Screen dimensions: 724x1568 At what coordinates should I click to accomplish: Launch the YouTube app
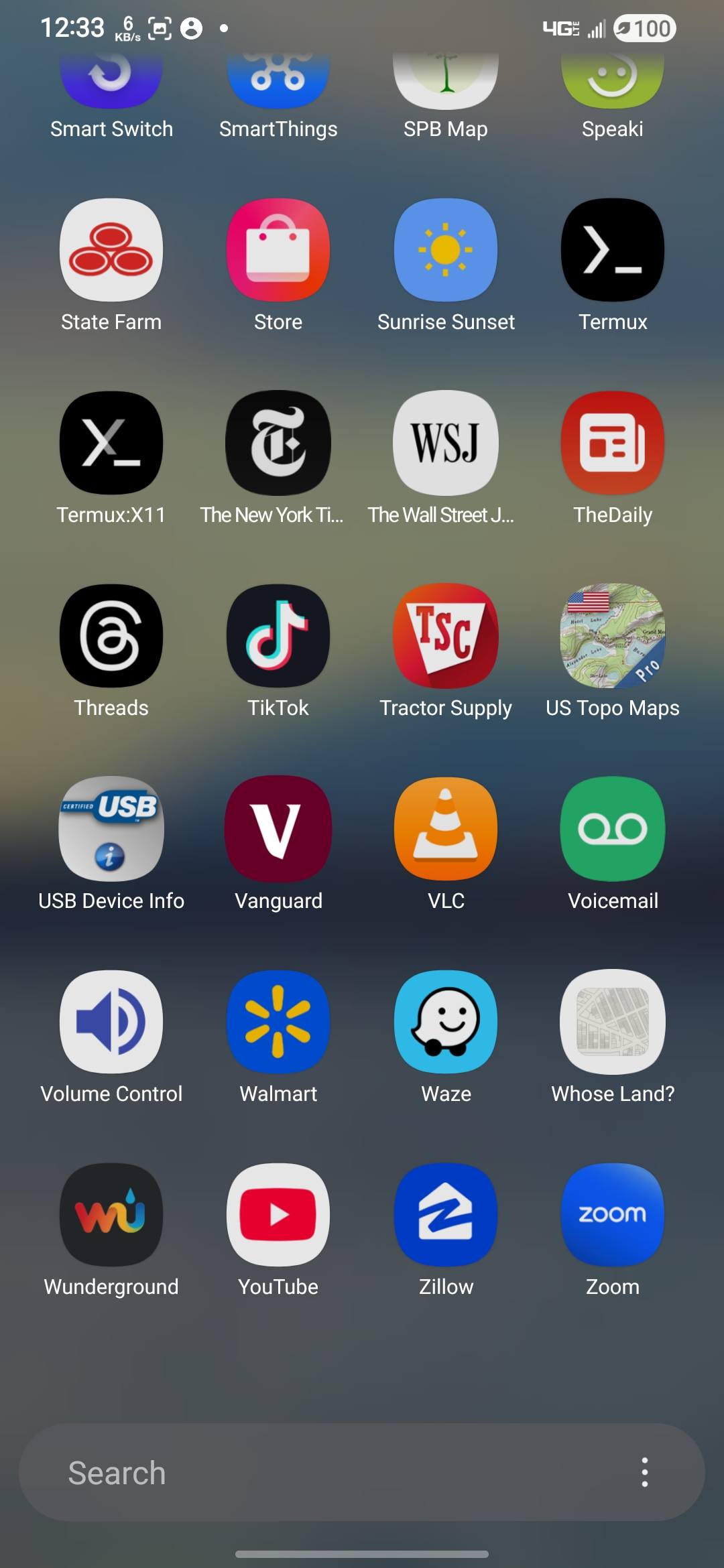(278, 1215)
